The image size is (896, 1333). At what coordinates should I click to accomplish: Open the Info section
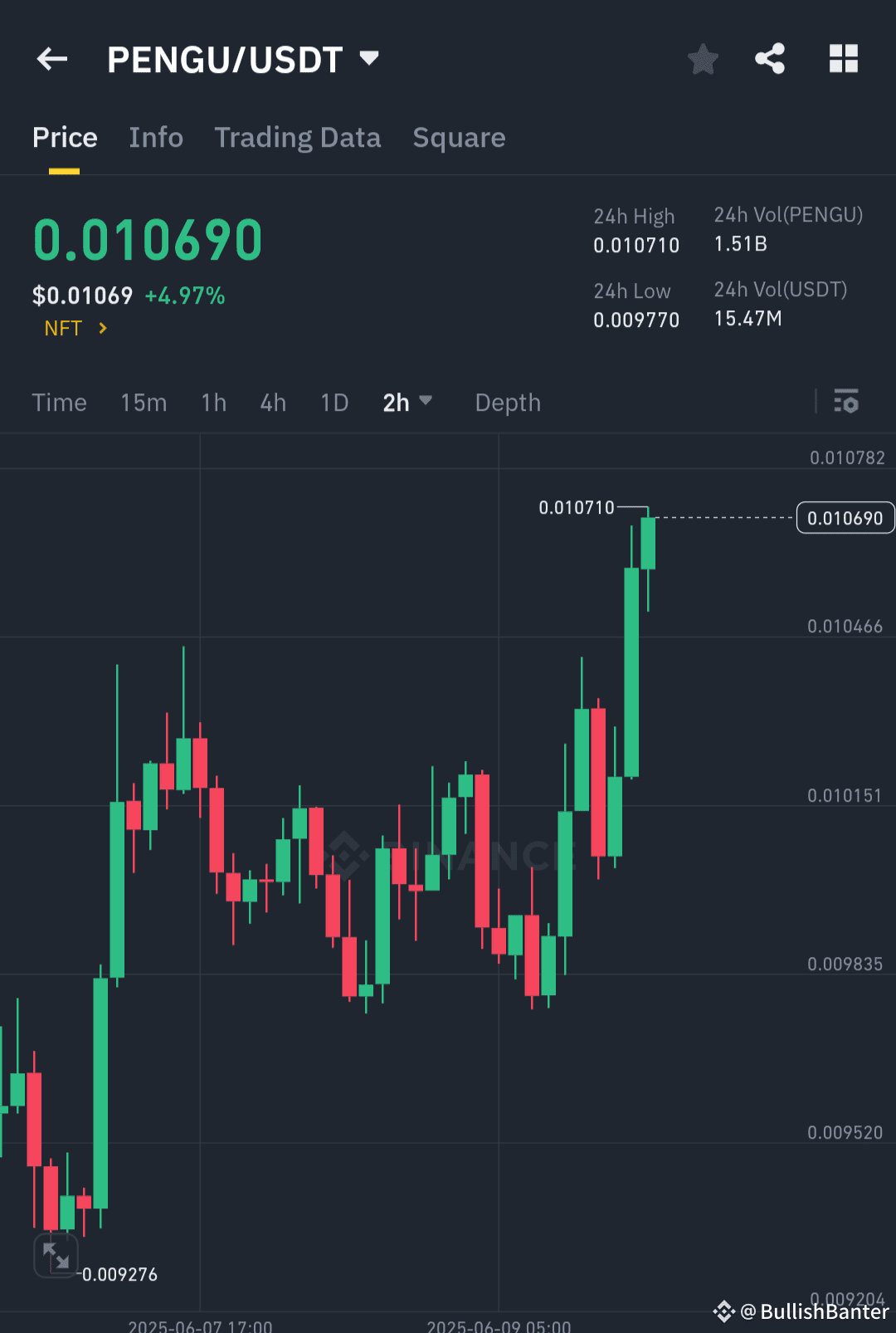156,137
